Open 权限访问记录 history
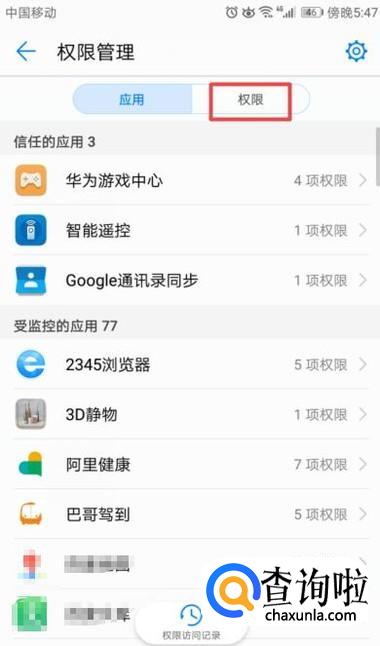The height and width of the screenshot is (646, 380). pos(191,622)
